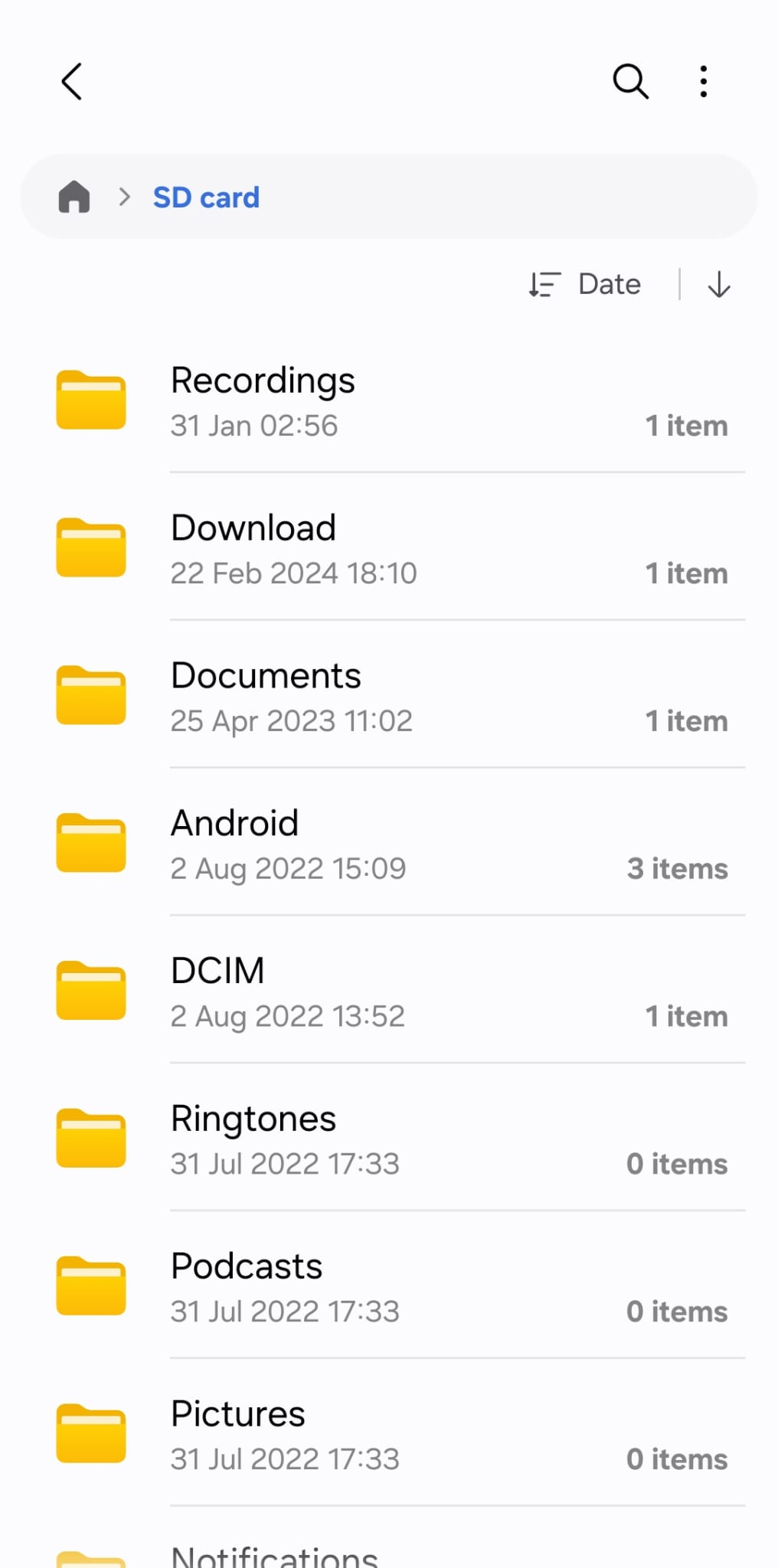778x1568 pixels.
Task: Tap the home icon in the breadcrumb
Action: 74,198
